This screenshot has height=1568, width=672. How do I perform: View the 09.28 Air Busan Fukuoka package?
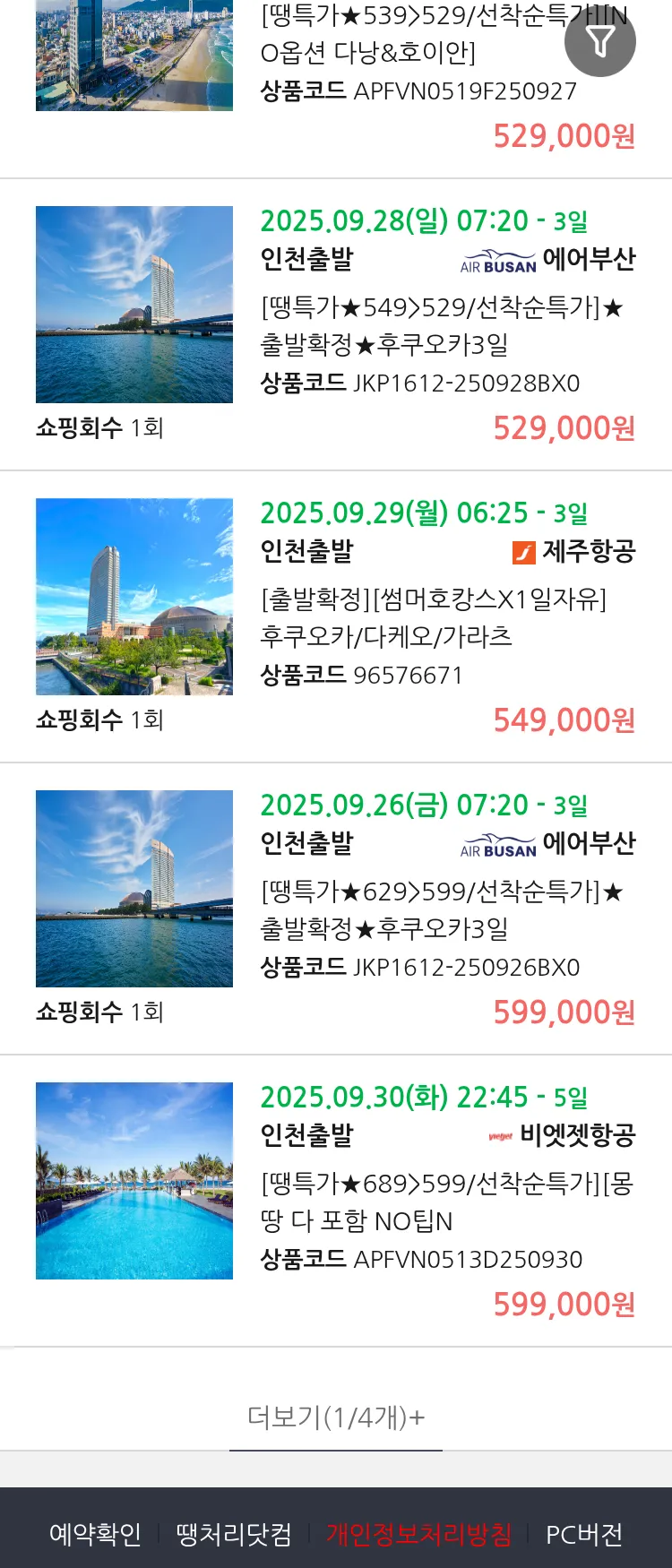[x=443, y=326]
